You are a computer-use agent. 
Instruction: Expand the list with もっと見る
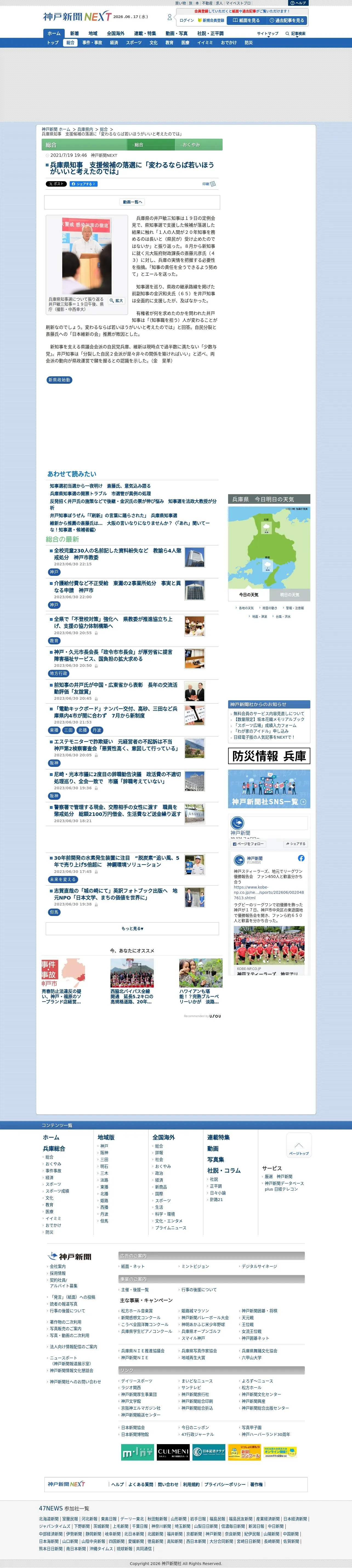click(x=132, y=928)
